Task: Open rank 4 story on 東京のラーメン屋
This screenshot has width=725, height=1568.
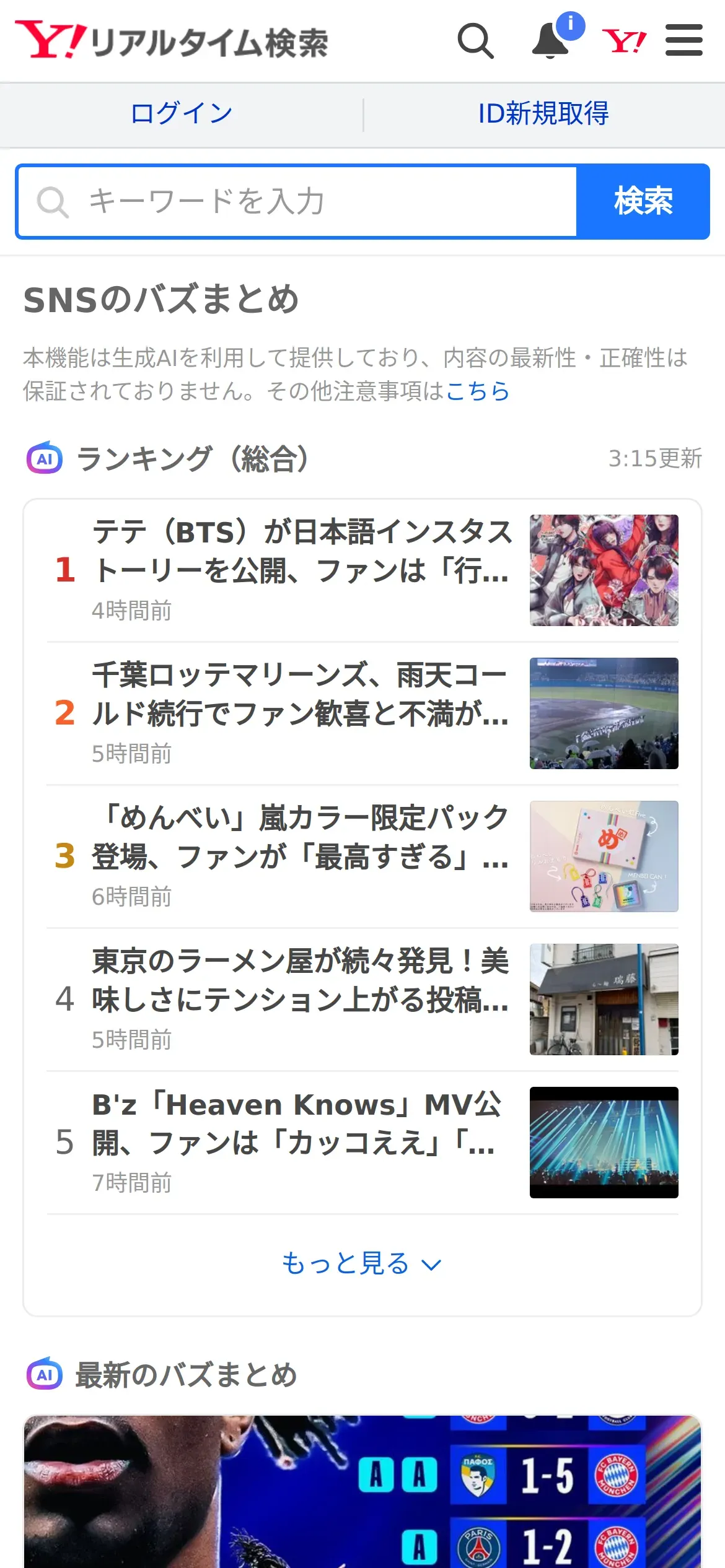Action: 362,1000
